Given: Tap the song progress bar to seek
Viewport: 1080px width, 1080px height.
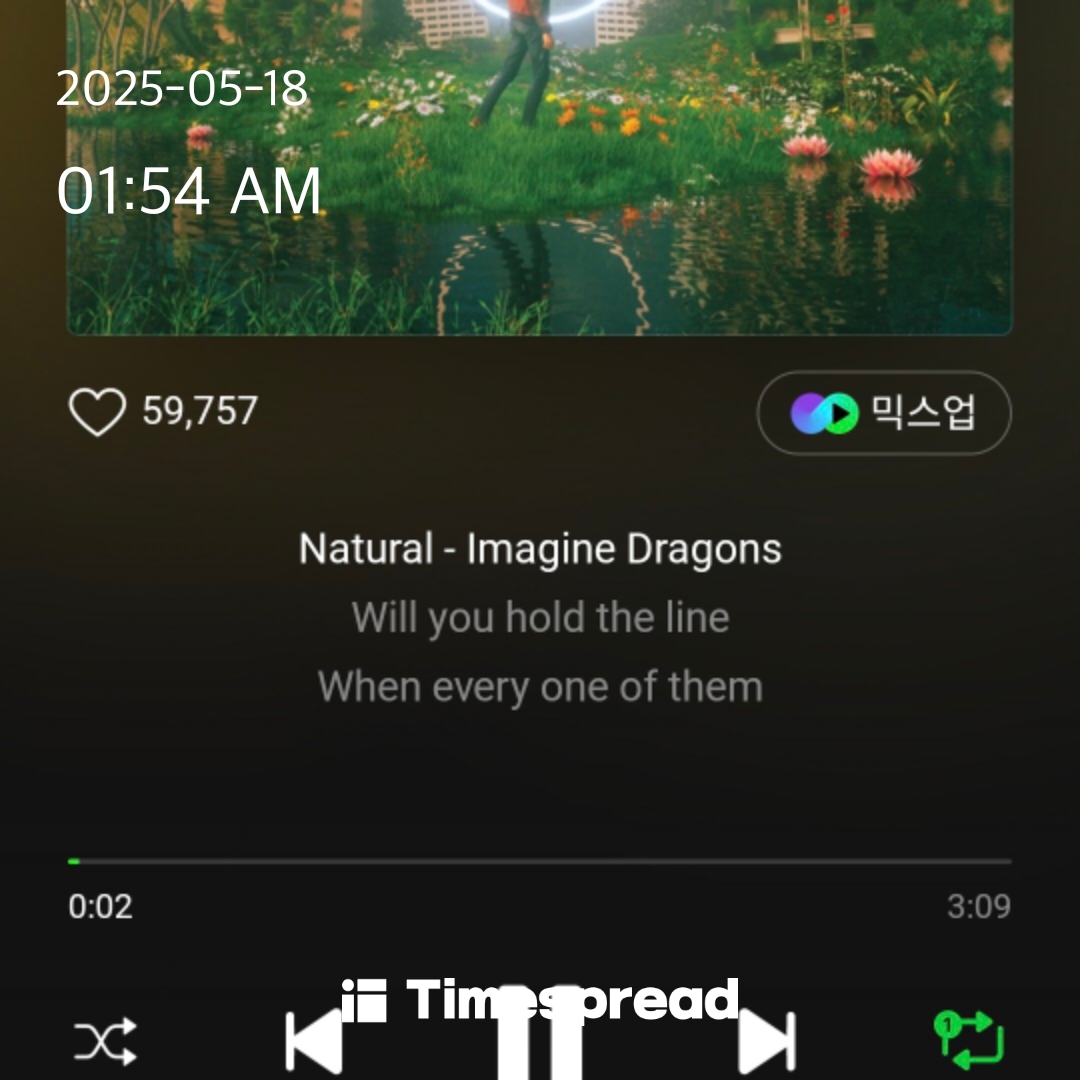Looking at the screenshot, I should coord(540,861).
